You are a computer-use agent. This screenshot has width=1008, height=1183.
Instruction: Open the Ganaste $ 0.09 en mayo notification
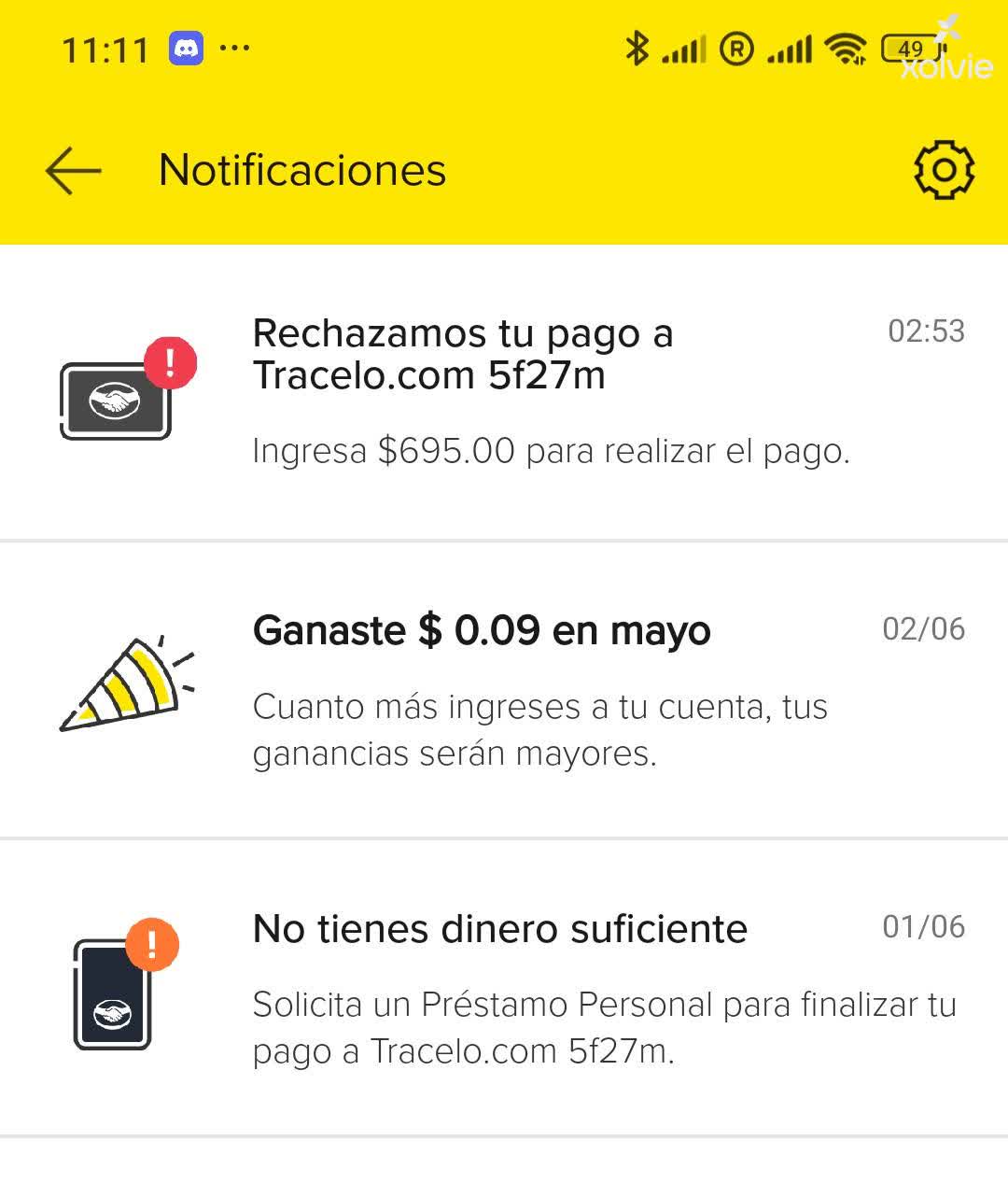pyautogui.click(x=504, y=690)
